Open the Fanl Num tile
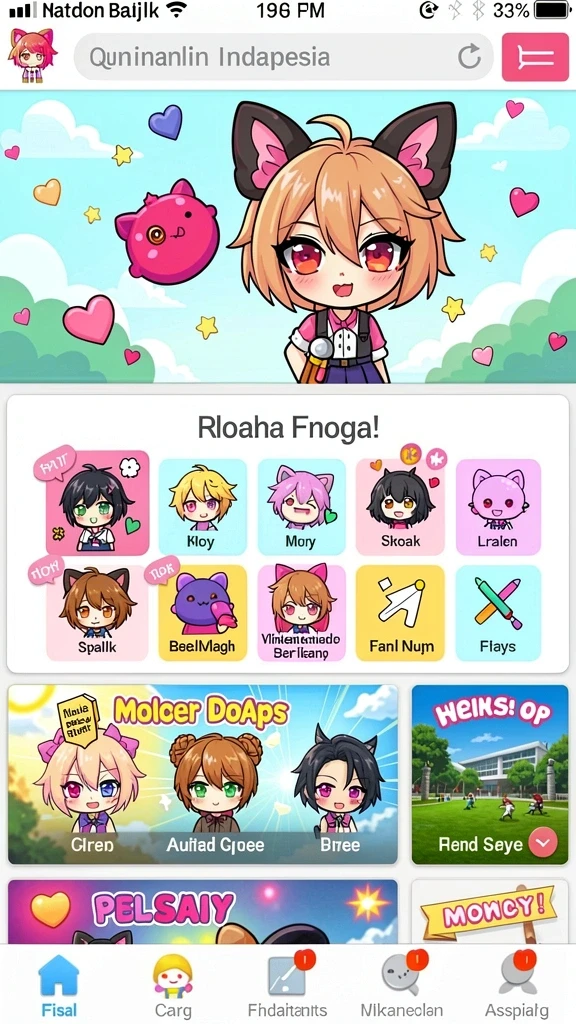576x1024 pixels. tap(400, 613)
